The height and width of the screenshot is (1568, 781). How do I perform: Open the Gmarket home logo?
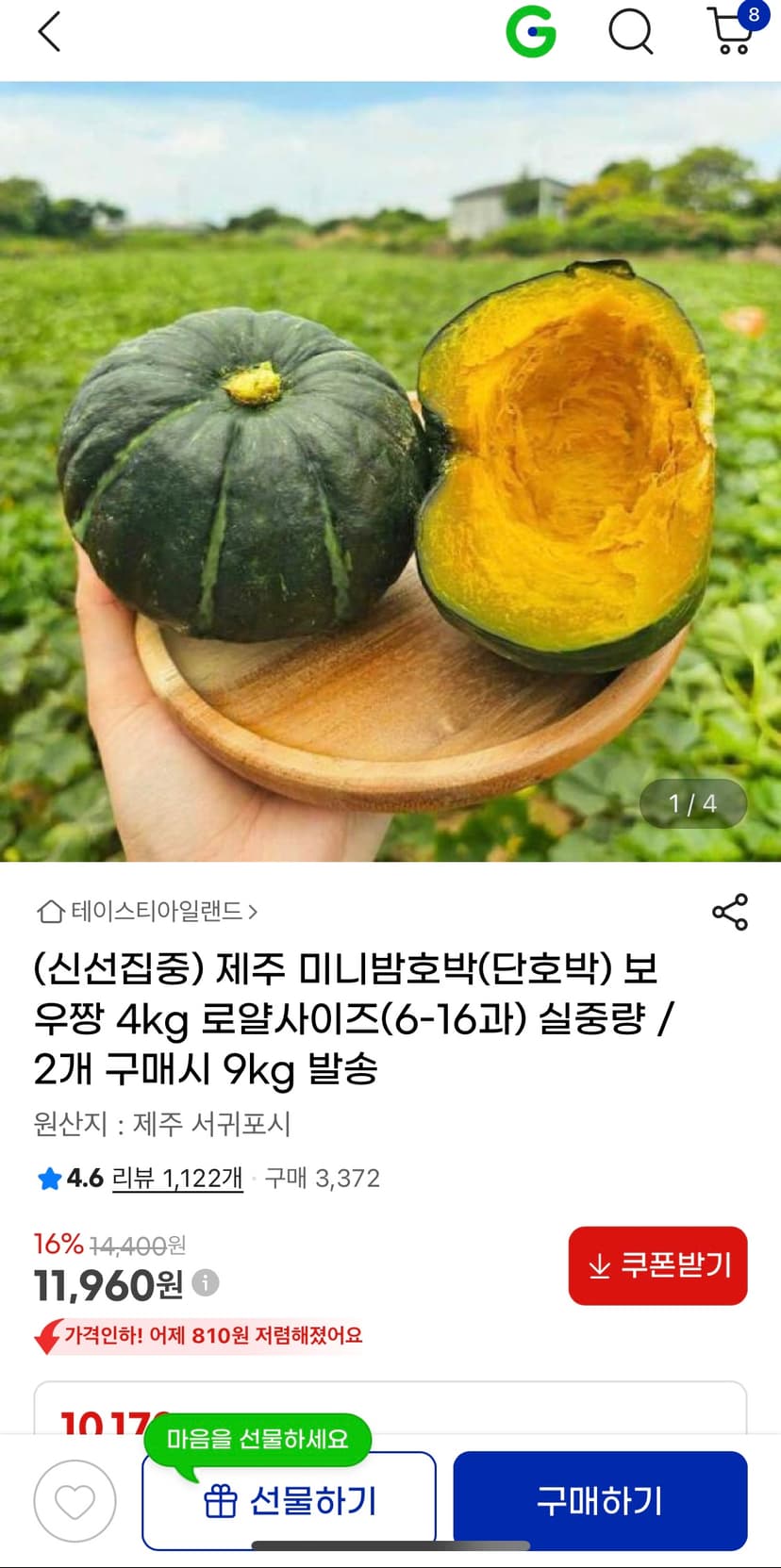531,32
